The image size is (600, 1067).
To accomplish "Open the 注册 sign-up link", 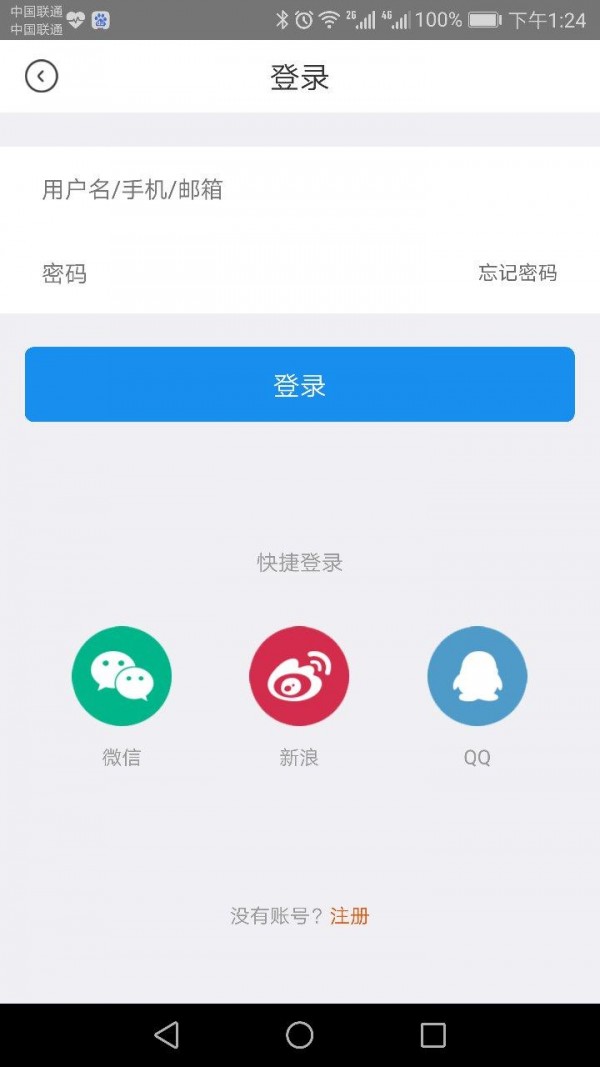I will click(x=350, y=916).
